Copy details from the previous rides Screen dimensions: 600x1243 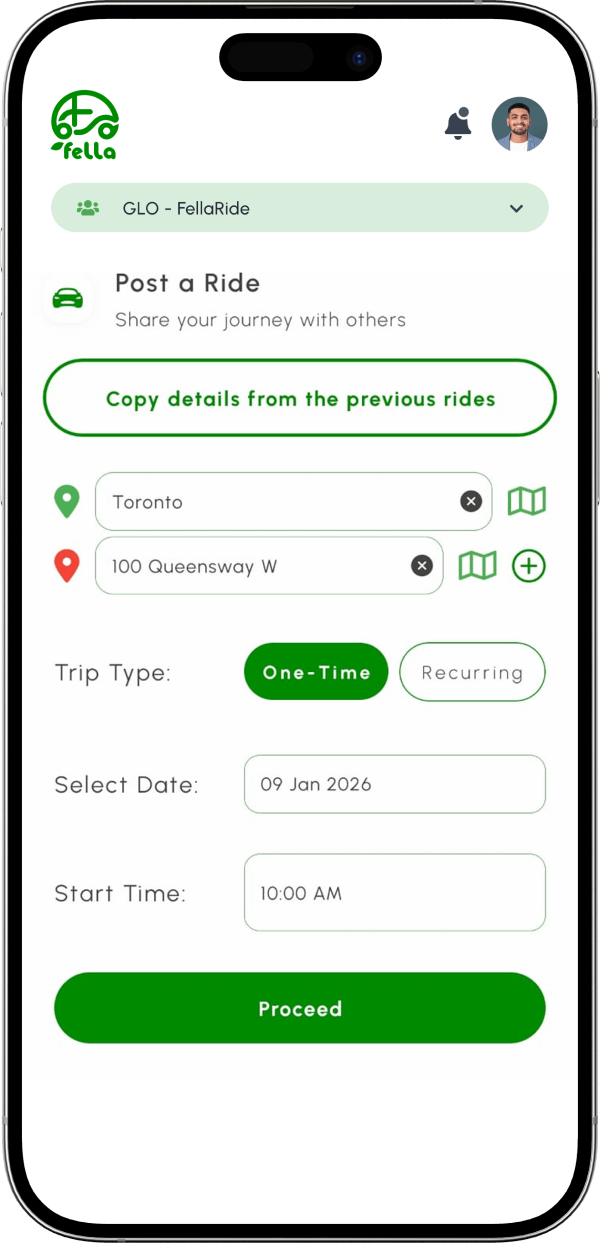300,399
